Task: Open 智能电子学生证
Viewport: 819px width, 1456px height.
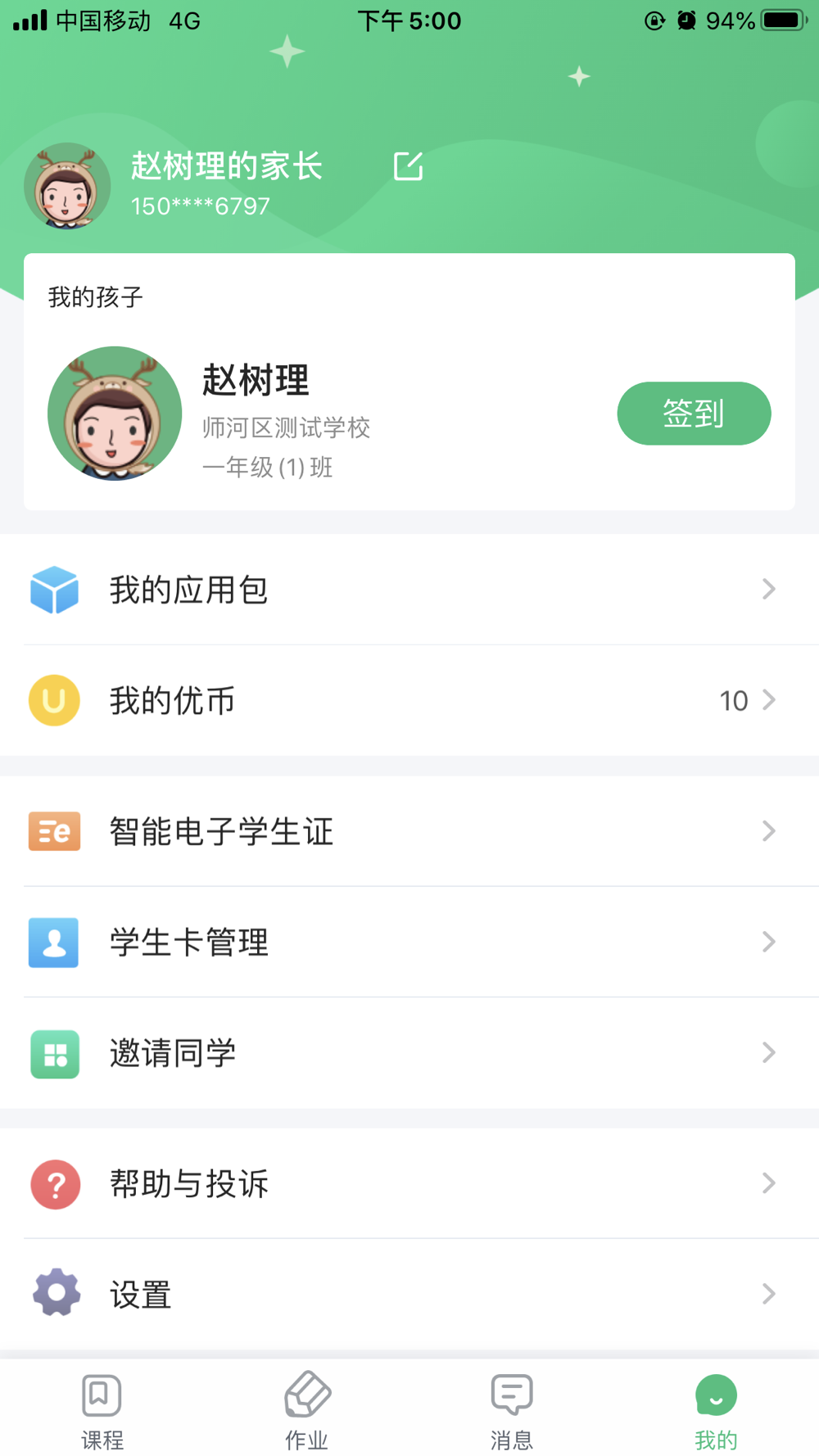Action: point(409,831)
